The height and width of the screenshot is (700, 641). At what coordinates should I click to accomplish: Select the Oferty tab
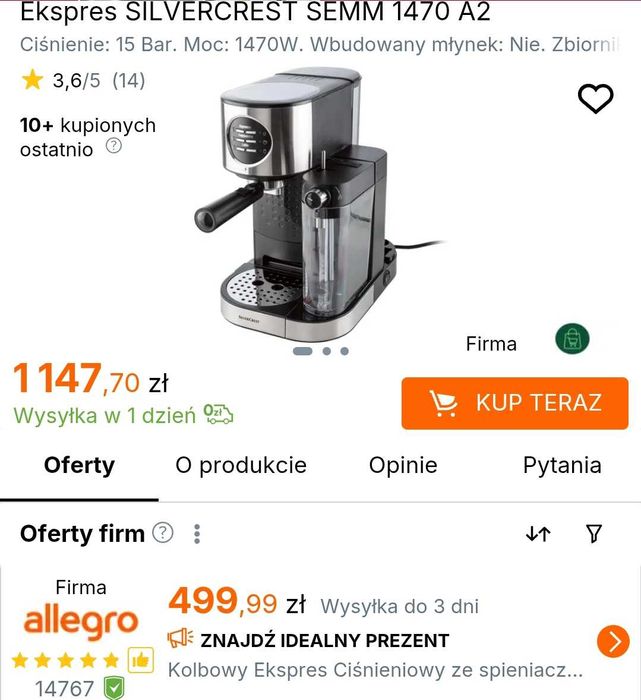pos(79,465)
